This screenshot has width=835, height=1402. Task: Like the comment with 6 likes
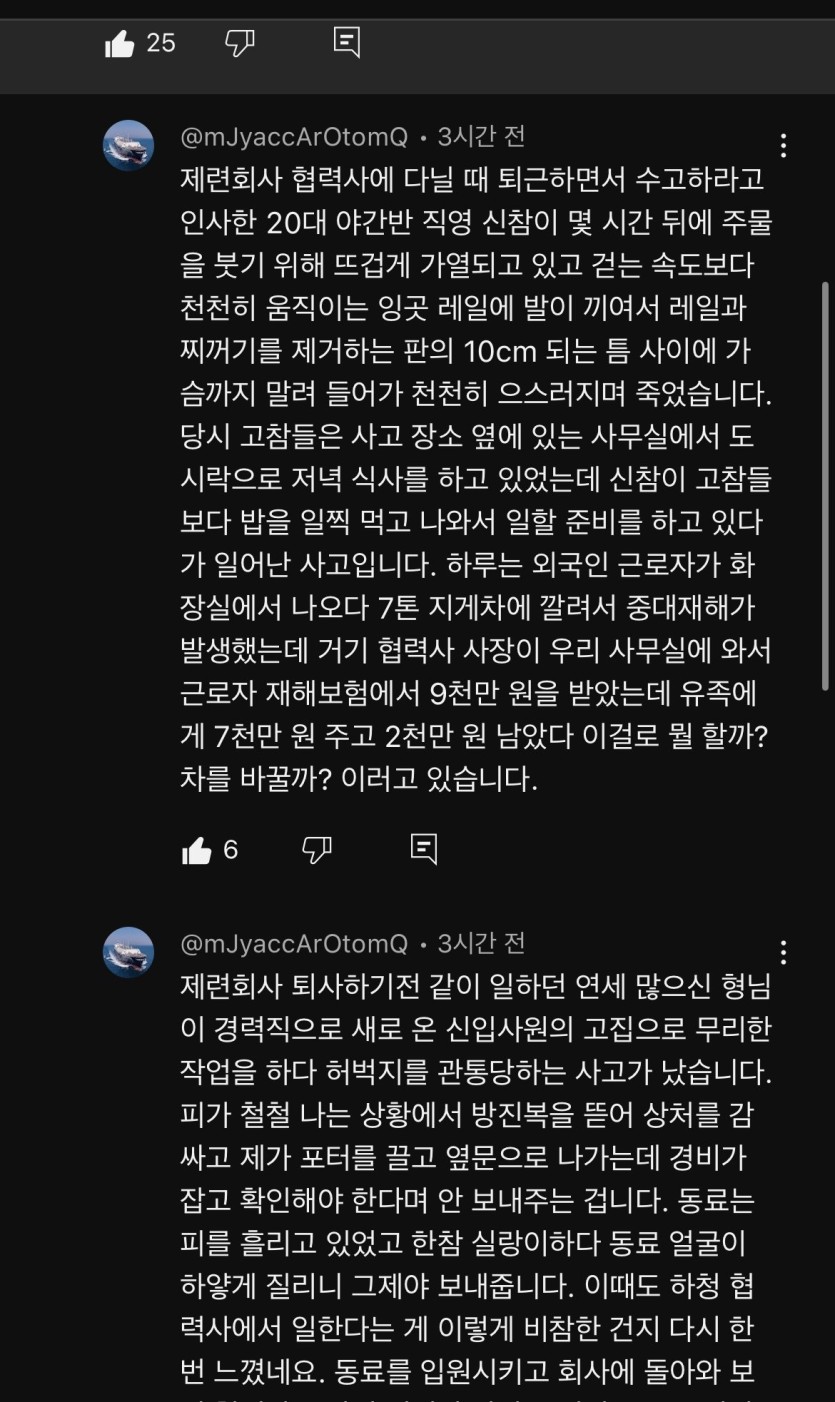(x=197, y=851)
